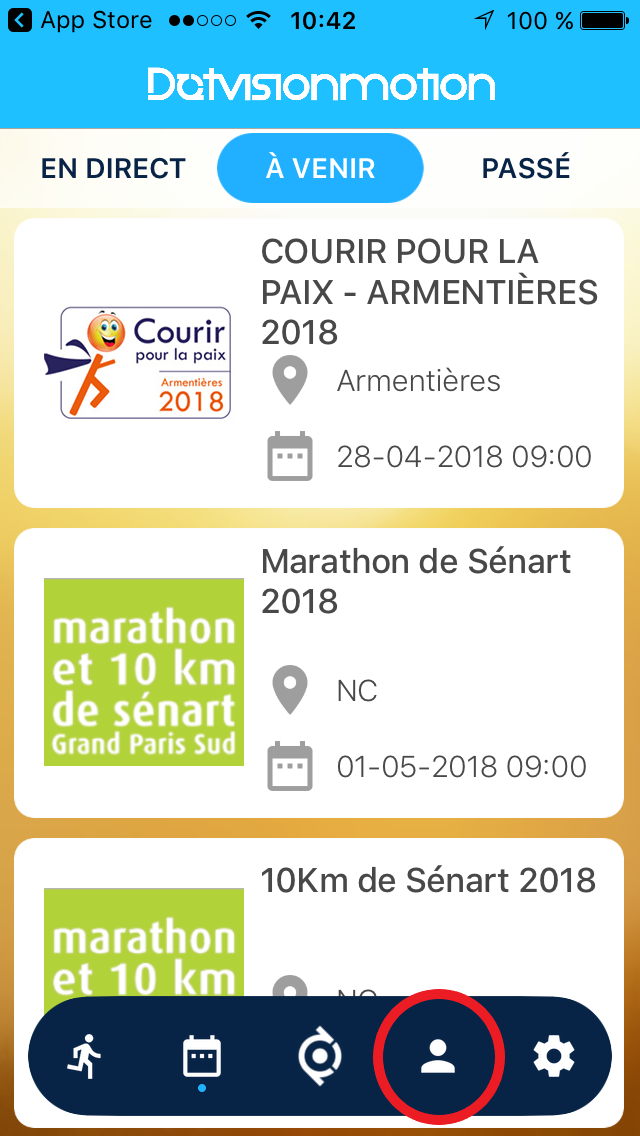Open Courir pour la Paix Armentières event
Viewport: 640px width, 1136px height.
point(320,362)
